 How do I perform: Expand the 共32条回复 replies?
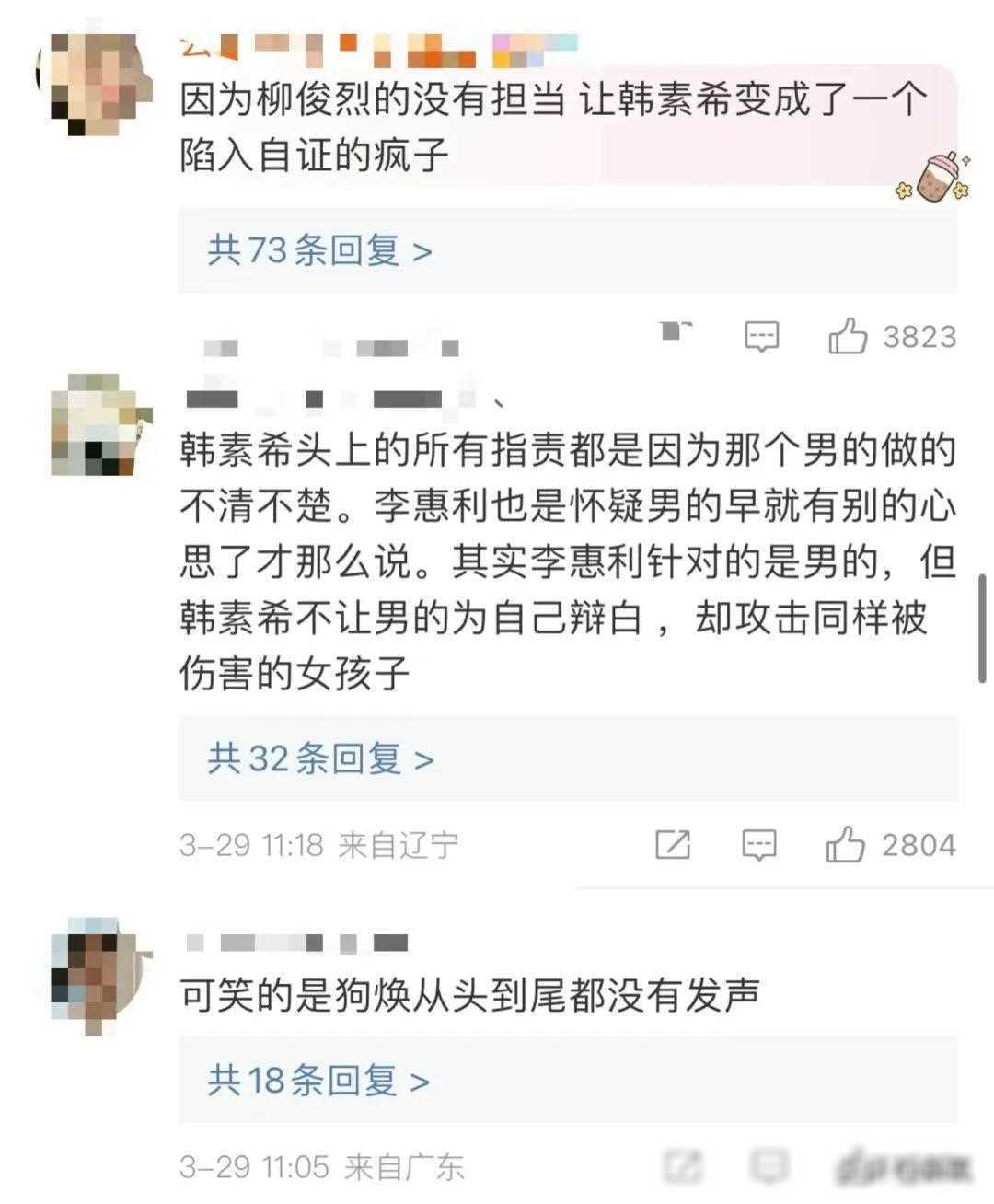click(x=319, y=759)
